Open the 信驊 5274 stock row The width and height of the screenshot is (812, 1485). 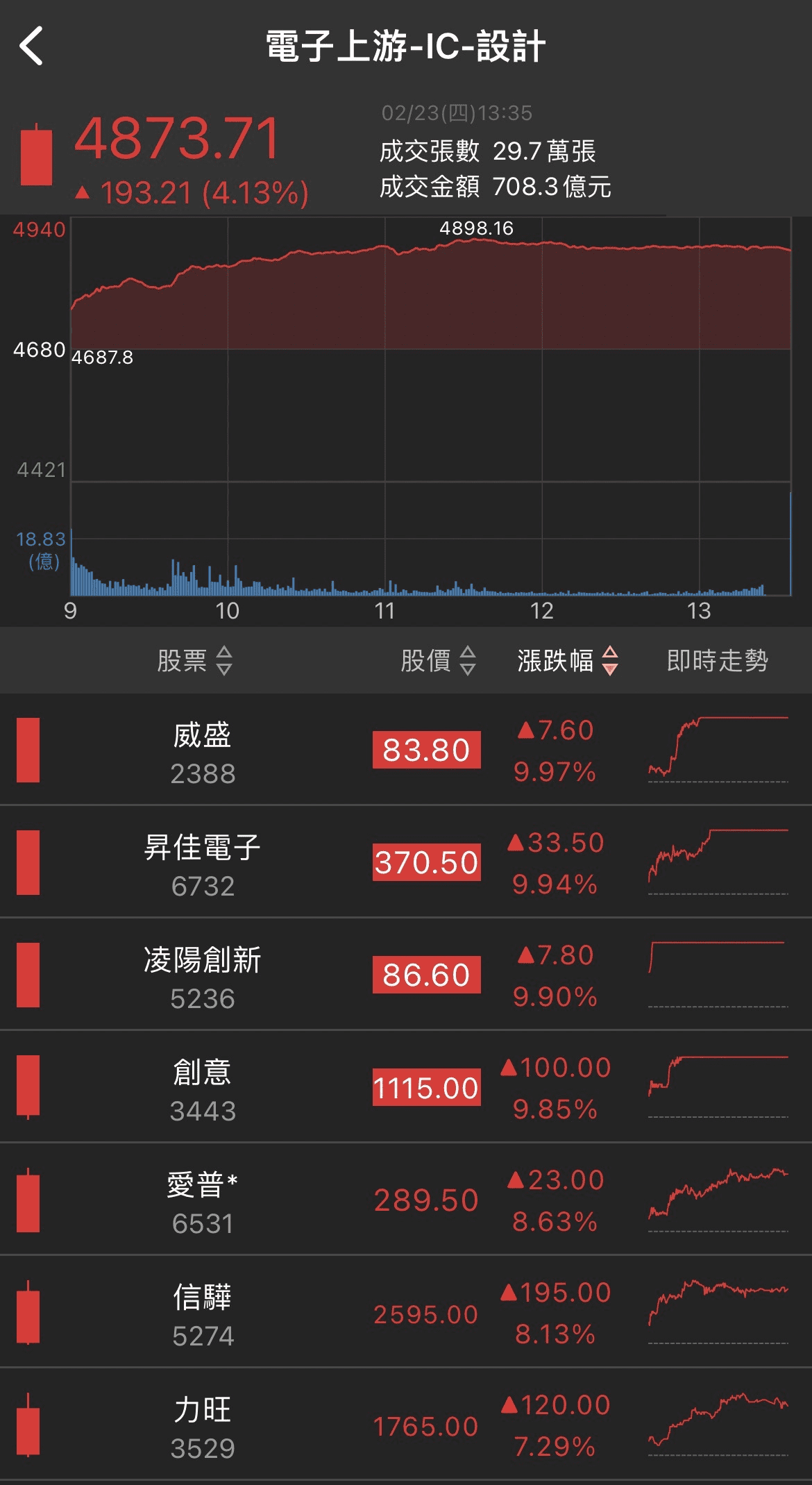point(406,1312)
